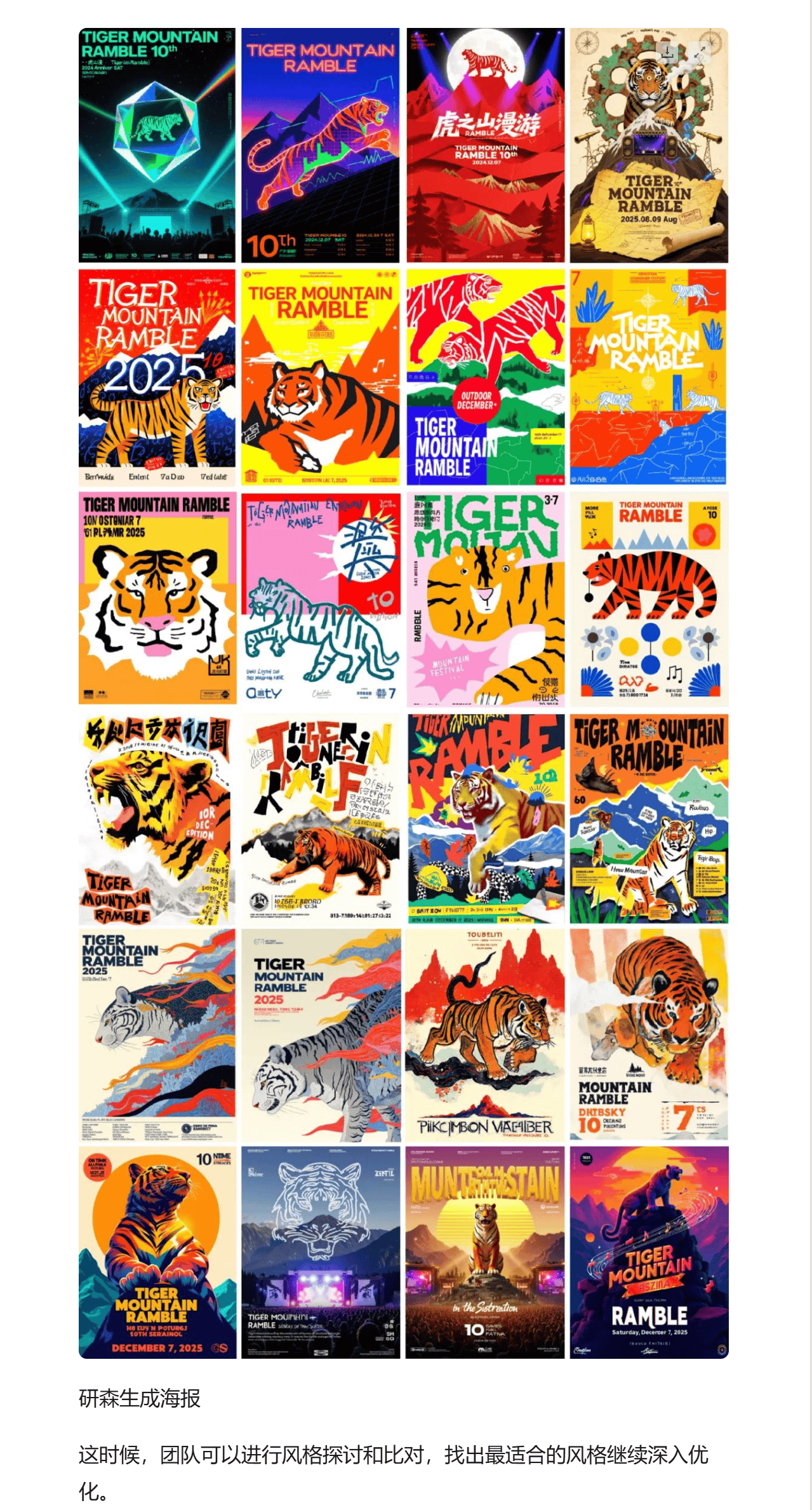The image size is (812, 1510).
Task: Download the poster collage image
Action: tap(668, 53)
